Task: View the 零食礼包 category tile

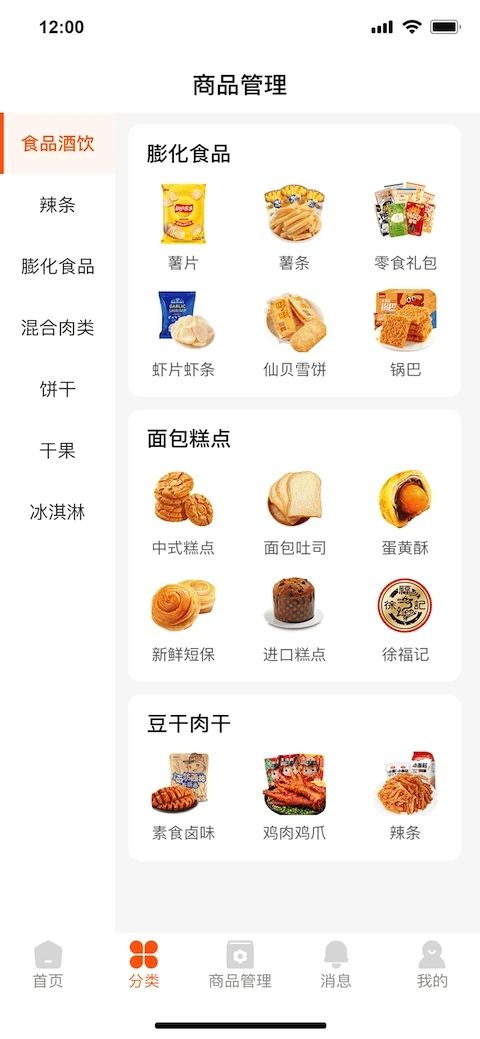Action: point(405,227)
